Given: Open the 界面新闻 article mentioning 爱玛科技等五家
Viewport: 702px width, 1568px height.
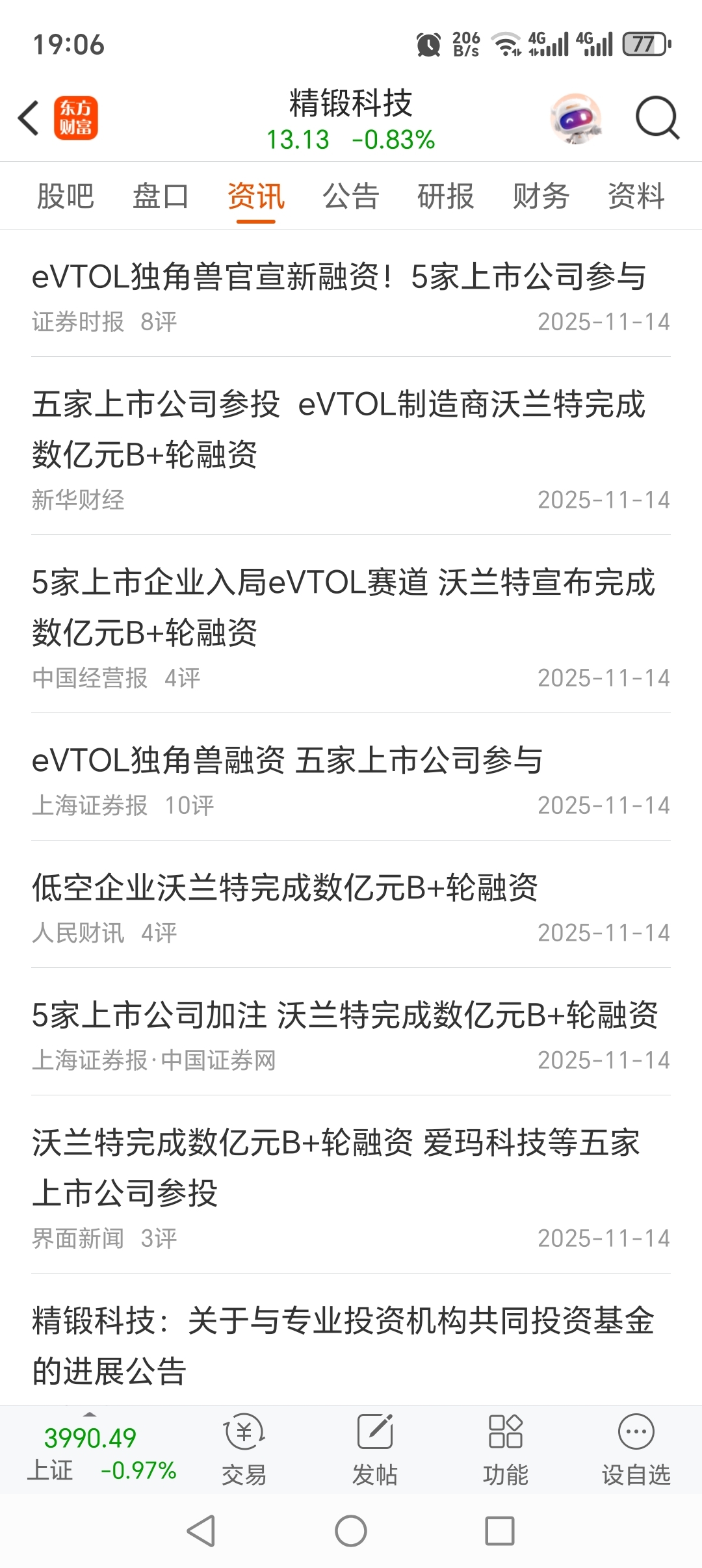Looking at the screenshot, I should click(335, 1168).
